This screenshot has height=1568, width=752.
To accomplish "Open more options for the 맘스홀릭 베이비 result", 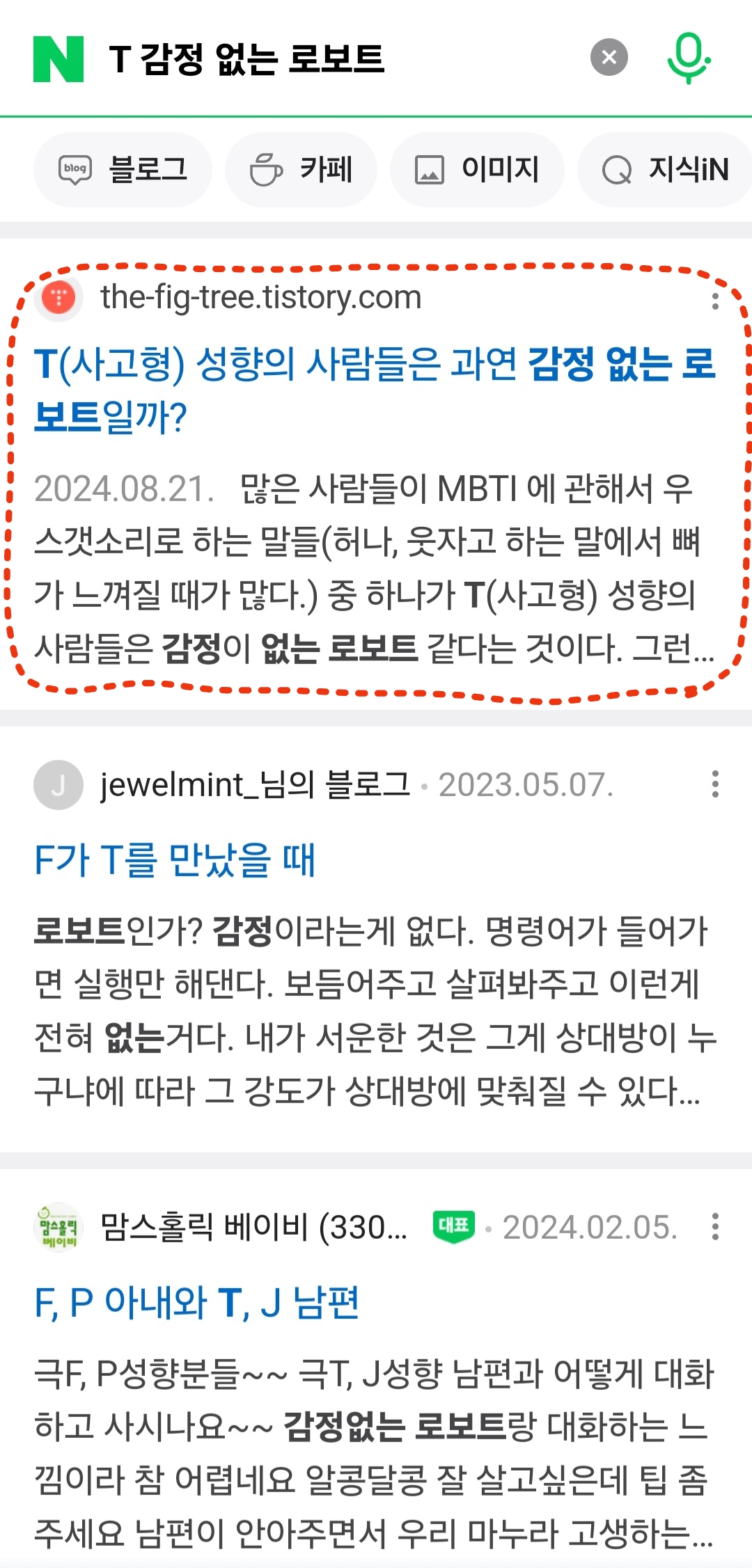I will (715, 1227).
